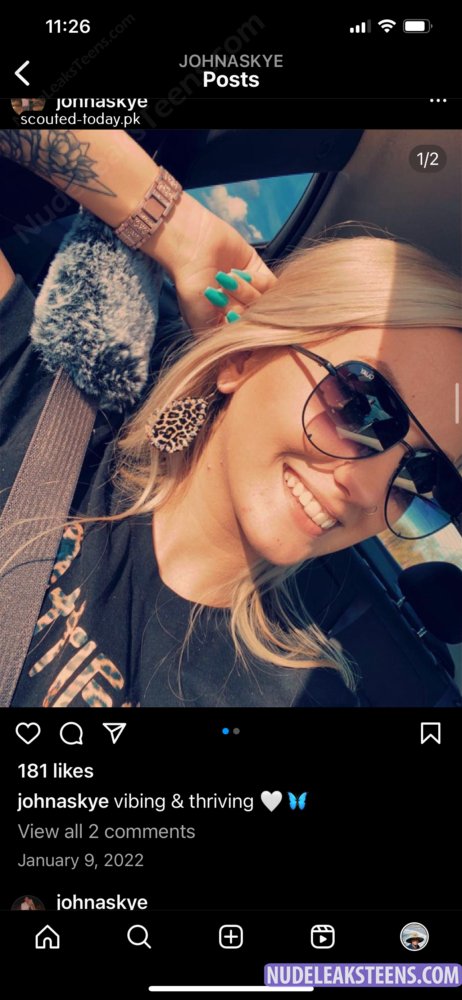
Task: Go to your profile tab
Action: [414, 937]
